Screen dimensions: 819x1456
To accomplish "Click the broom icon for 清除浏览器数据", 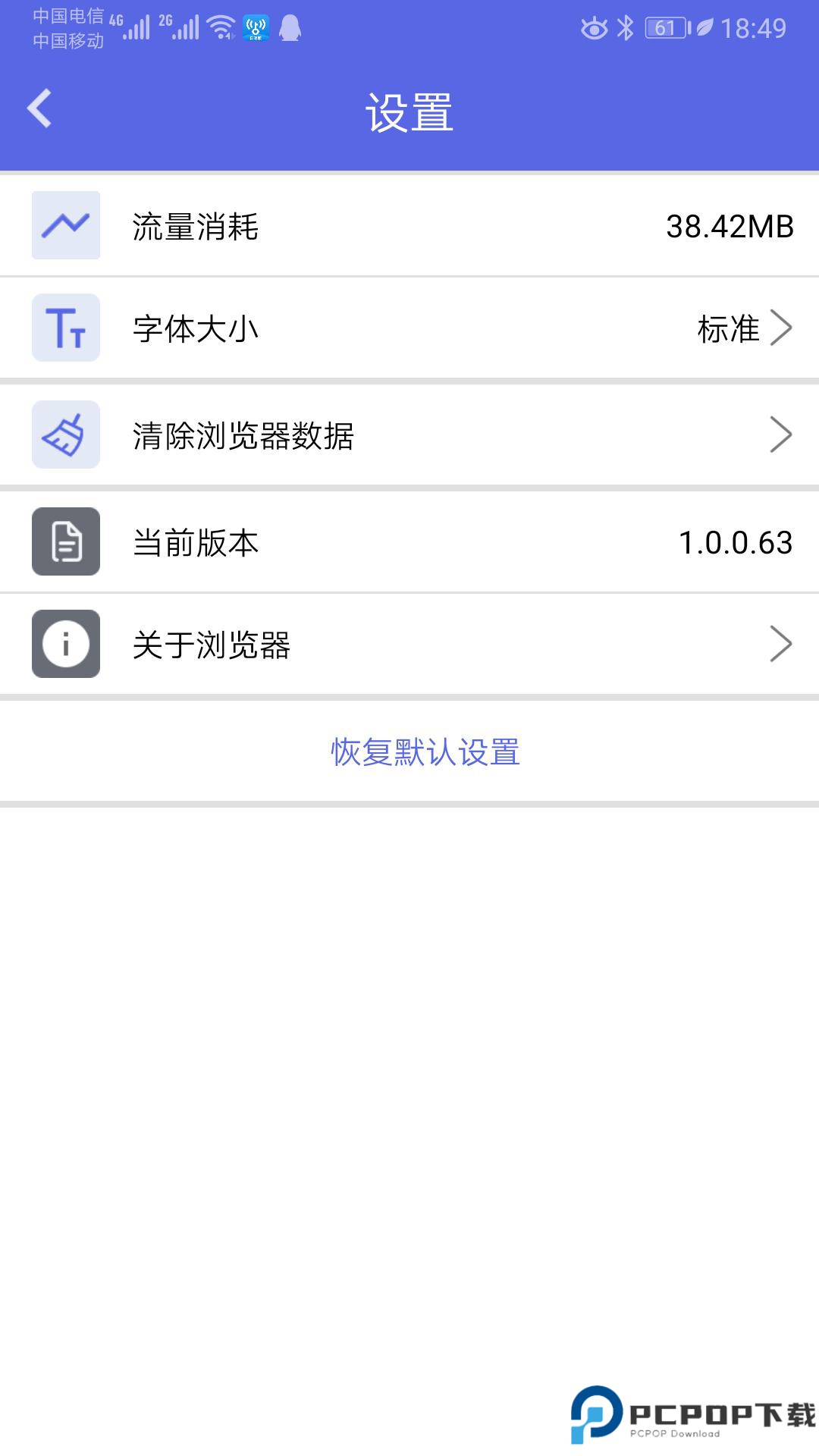I will click(x=65, y=435).
